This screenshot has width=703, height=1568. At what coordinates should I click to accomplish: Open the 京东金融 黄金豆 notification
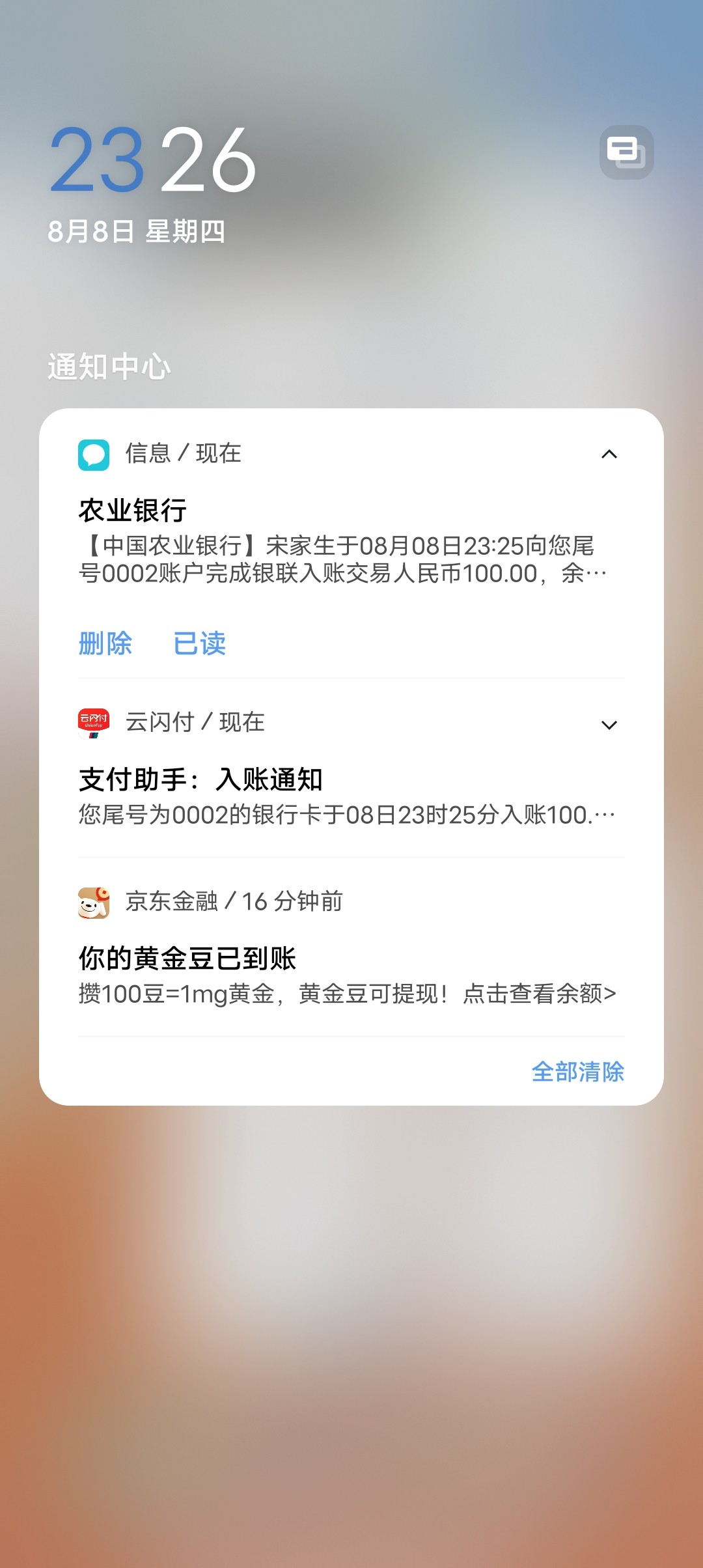pos(345,975)
